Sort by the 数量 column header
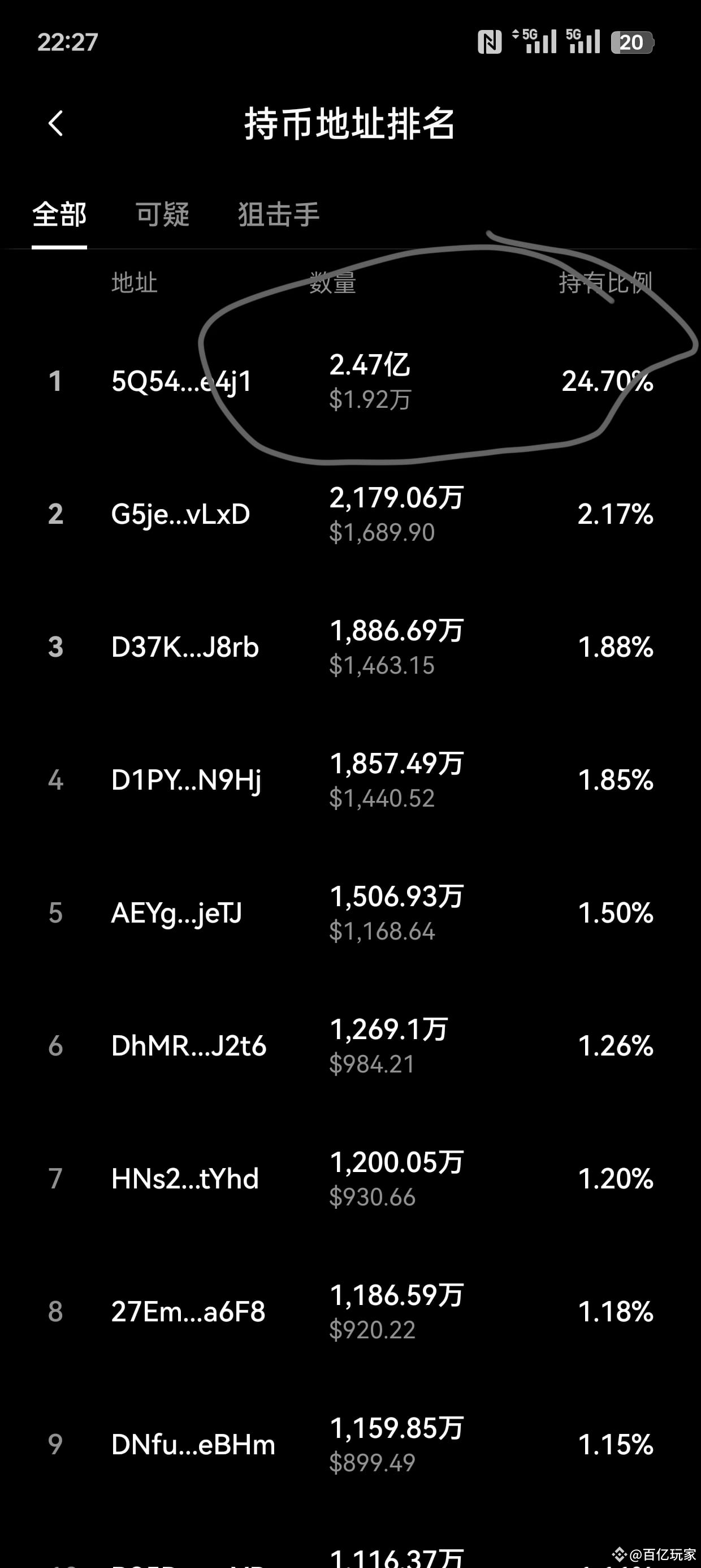701x1568 pixels. (332, 283)
